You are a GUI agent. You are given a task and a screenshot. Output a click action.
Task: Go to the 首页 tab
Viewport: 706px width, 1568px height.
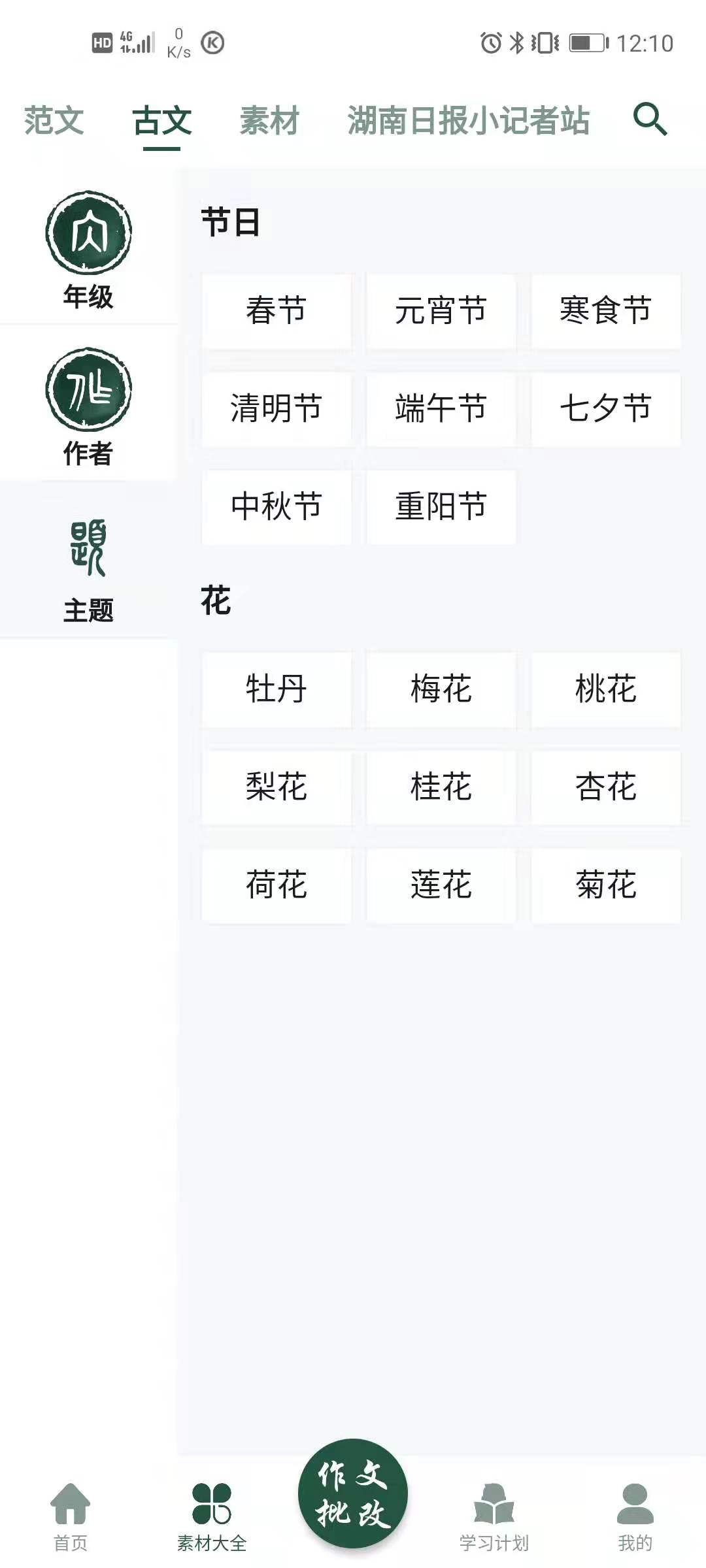pos(71,1516)
